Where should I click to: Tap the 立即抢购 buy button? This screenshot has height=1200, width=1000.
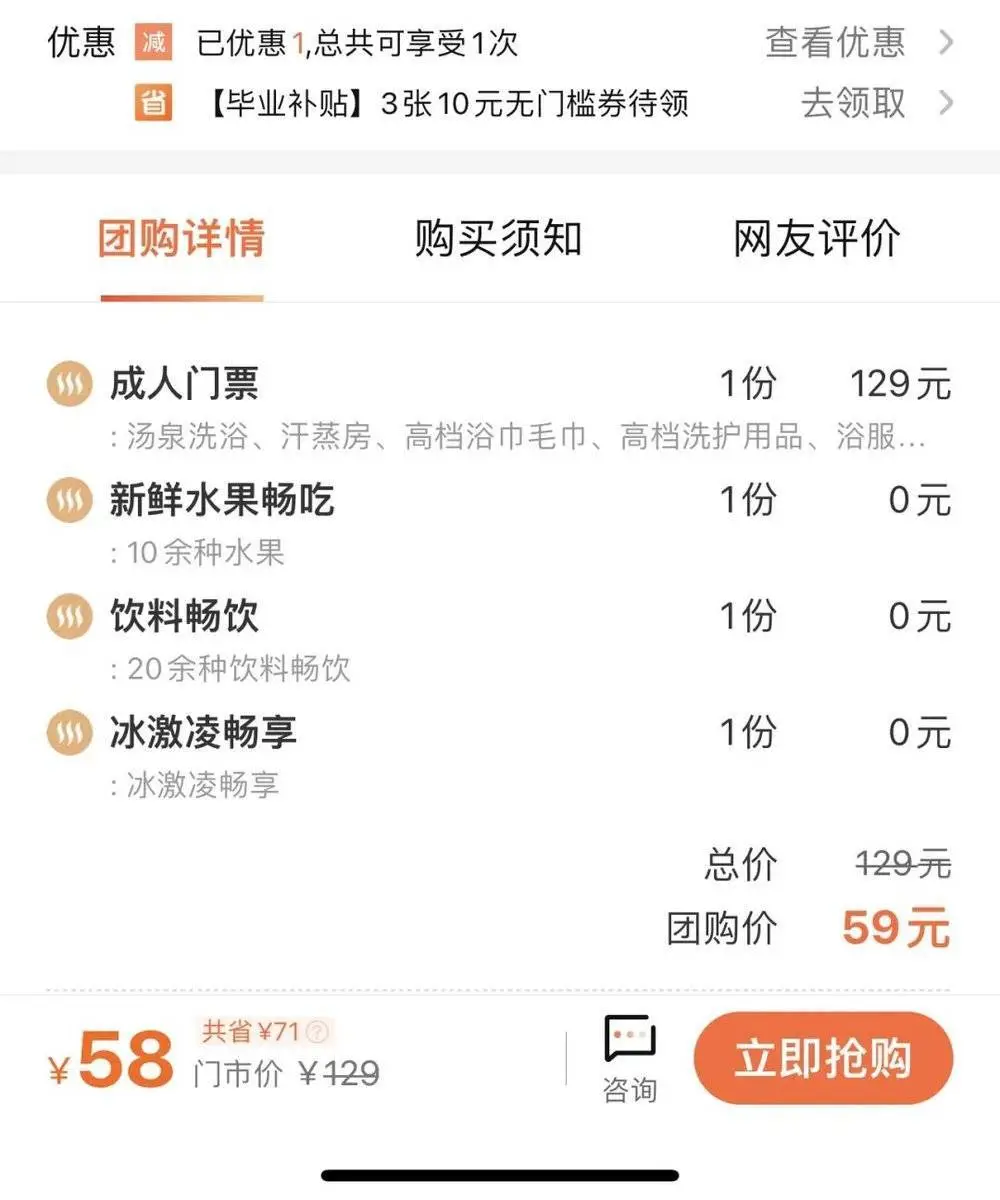click(823, 1058)
